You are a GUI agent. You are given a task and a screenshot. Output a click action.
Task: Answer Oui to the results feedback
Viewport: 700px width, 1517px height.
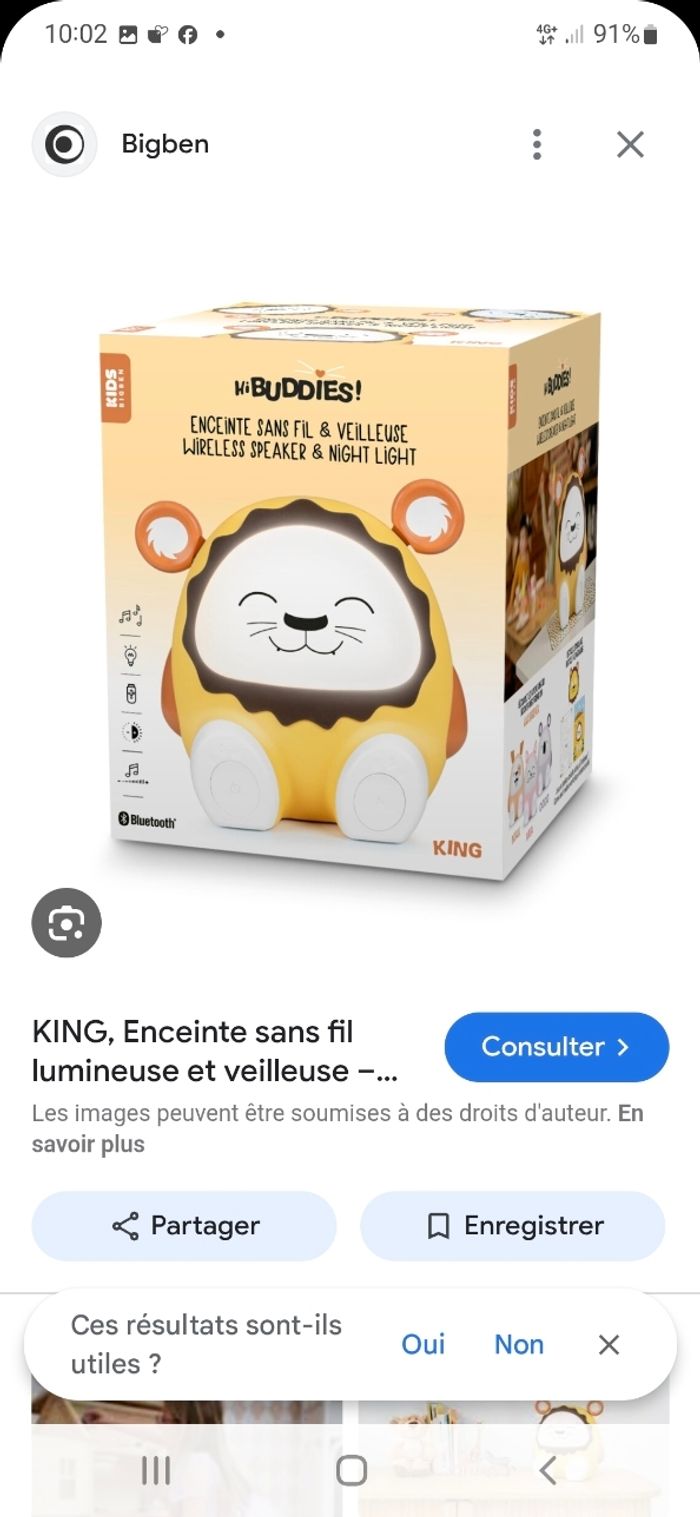tap(423, 1344)
